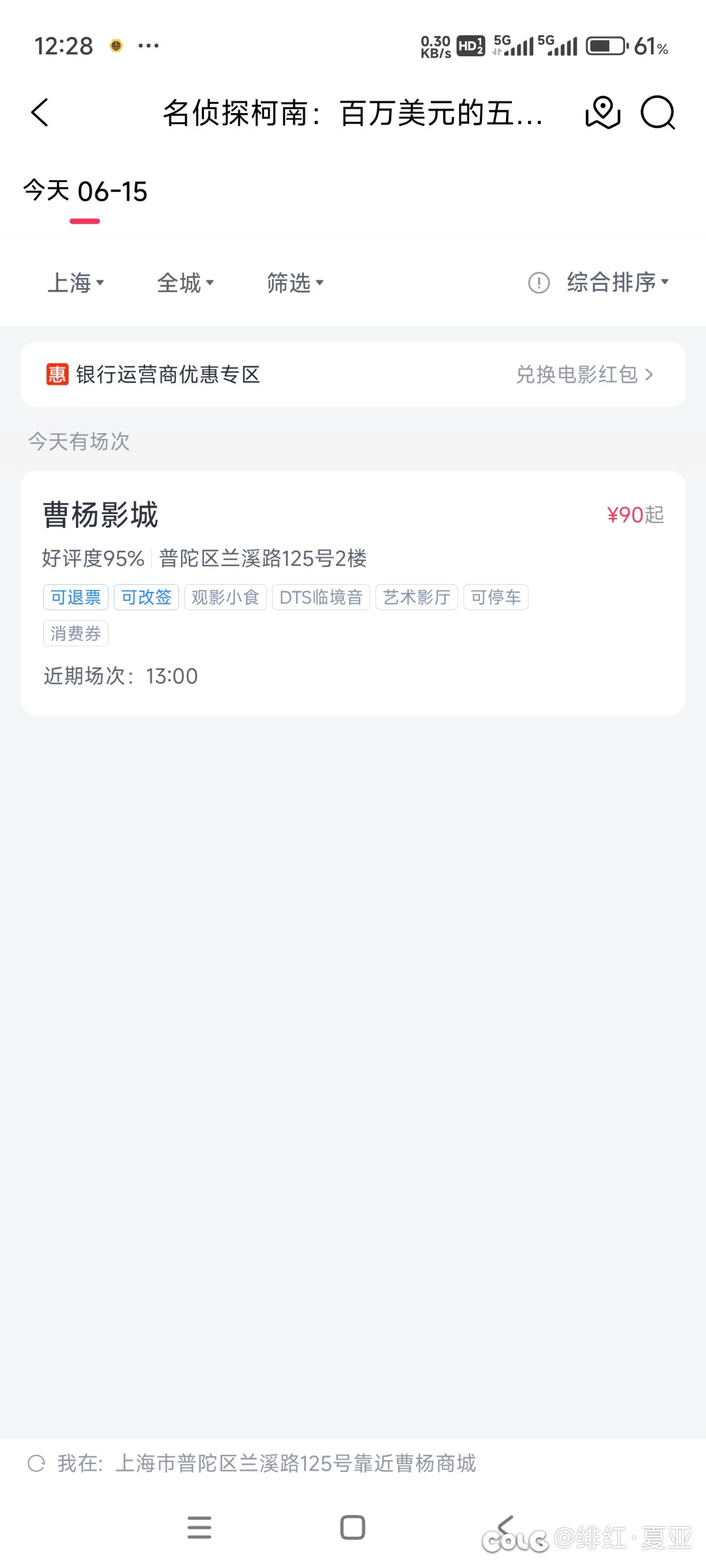
Task: Open the cinema map view icon
Action: pos(602,112)
